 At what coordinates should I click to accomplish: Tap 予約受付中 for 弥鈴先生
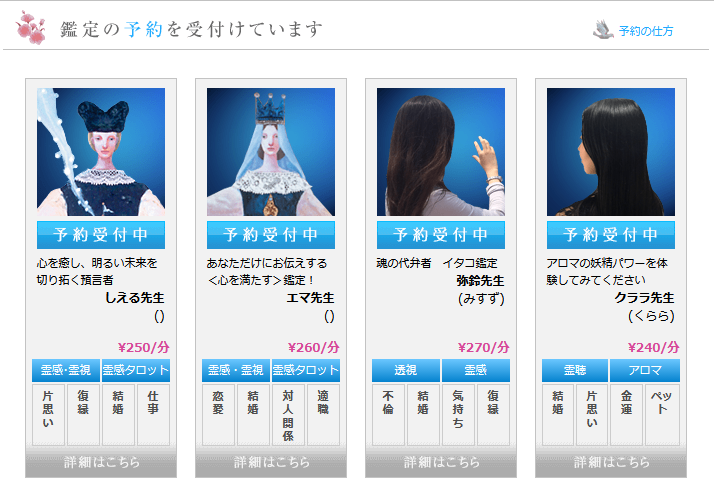tap(441, 235)
